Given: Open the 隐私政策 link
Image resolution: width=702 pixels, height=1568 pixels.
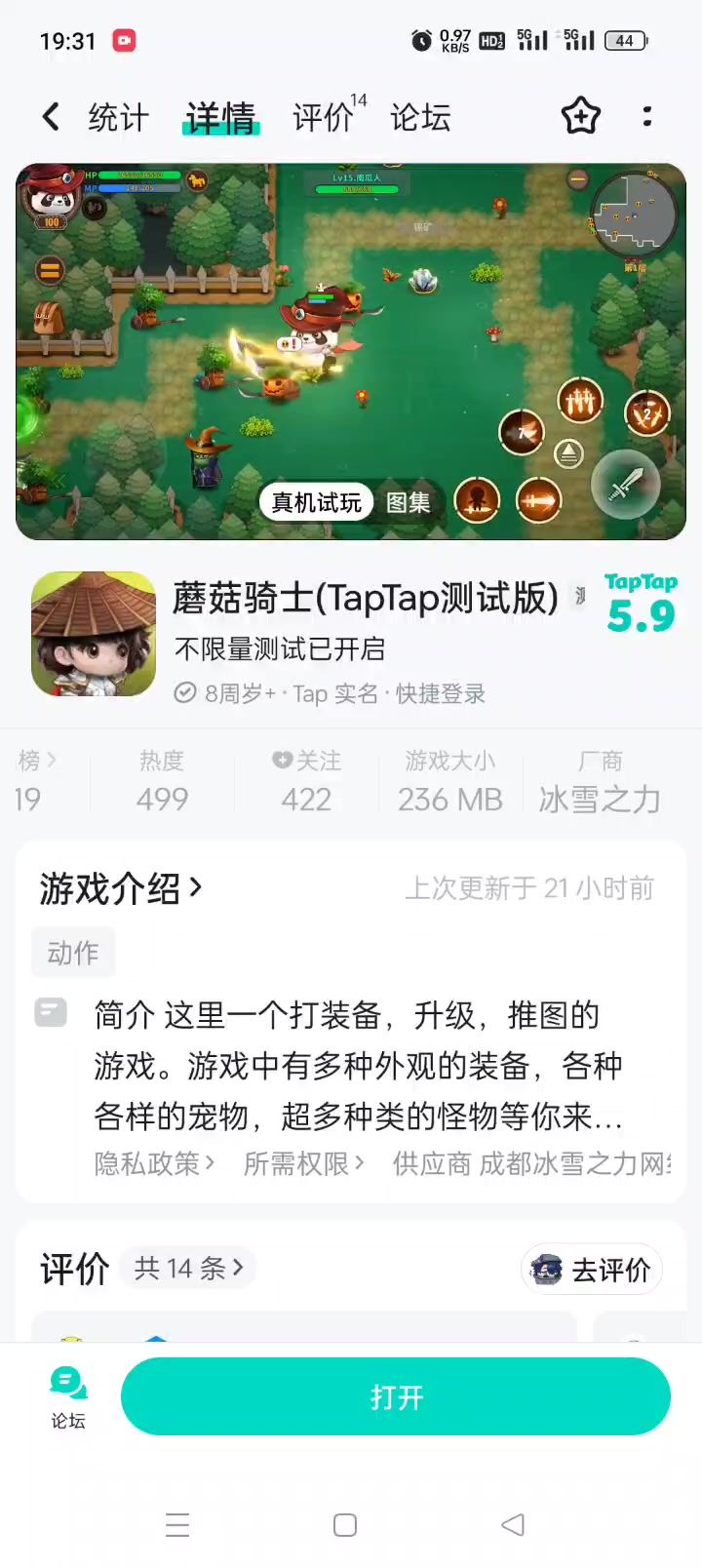Looking at the screenshot, I should point(154,1163).
